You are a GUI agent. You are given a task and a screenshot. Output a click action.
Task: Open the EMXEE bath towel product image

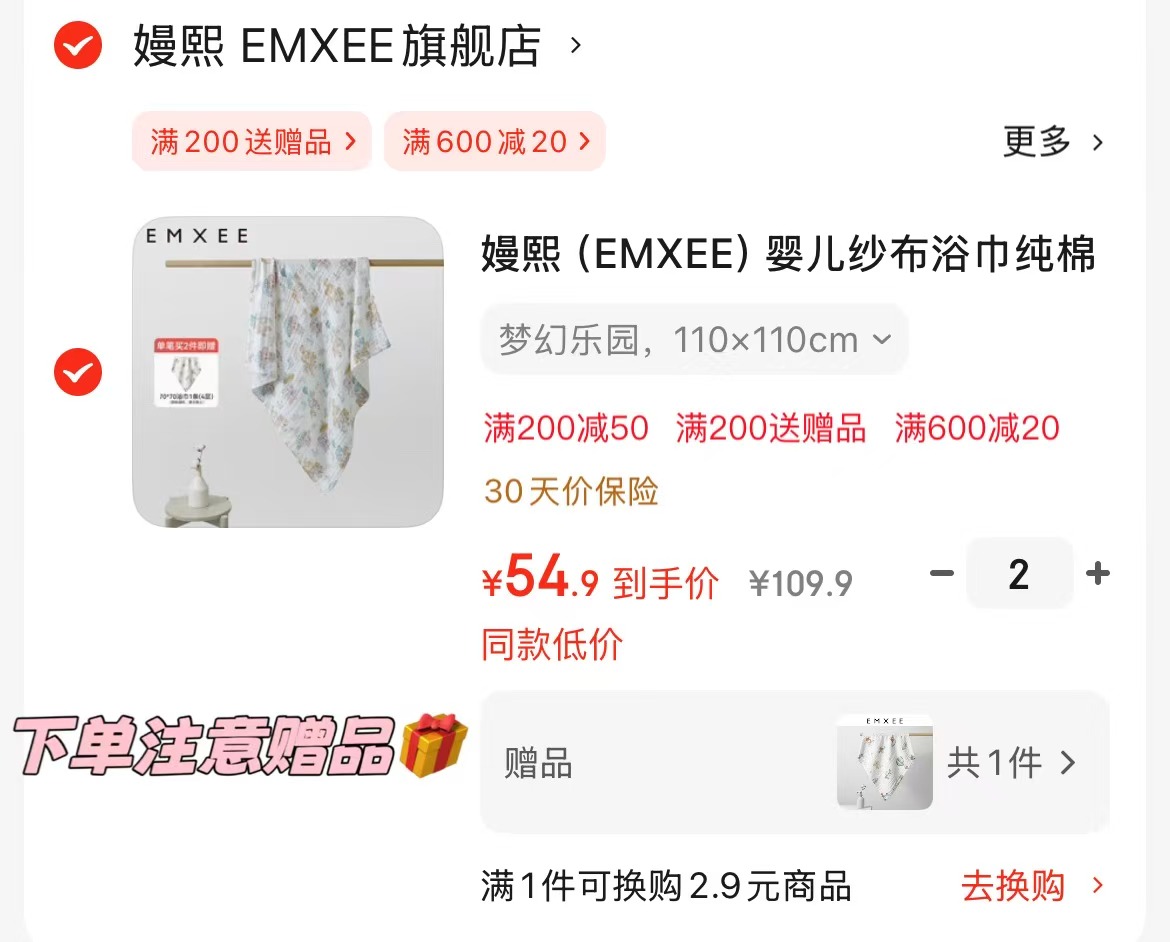click(x=288, y=372)
